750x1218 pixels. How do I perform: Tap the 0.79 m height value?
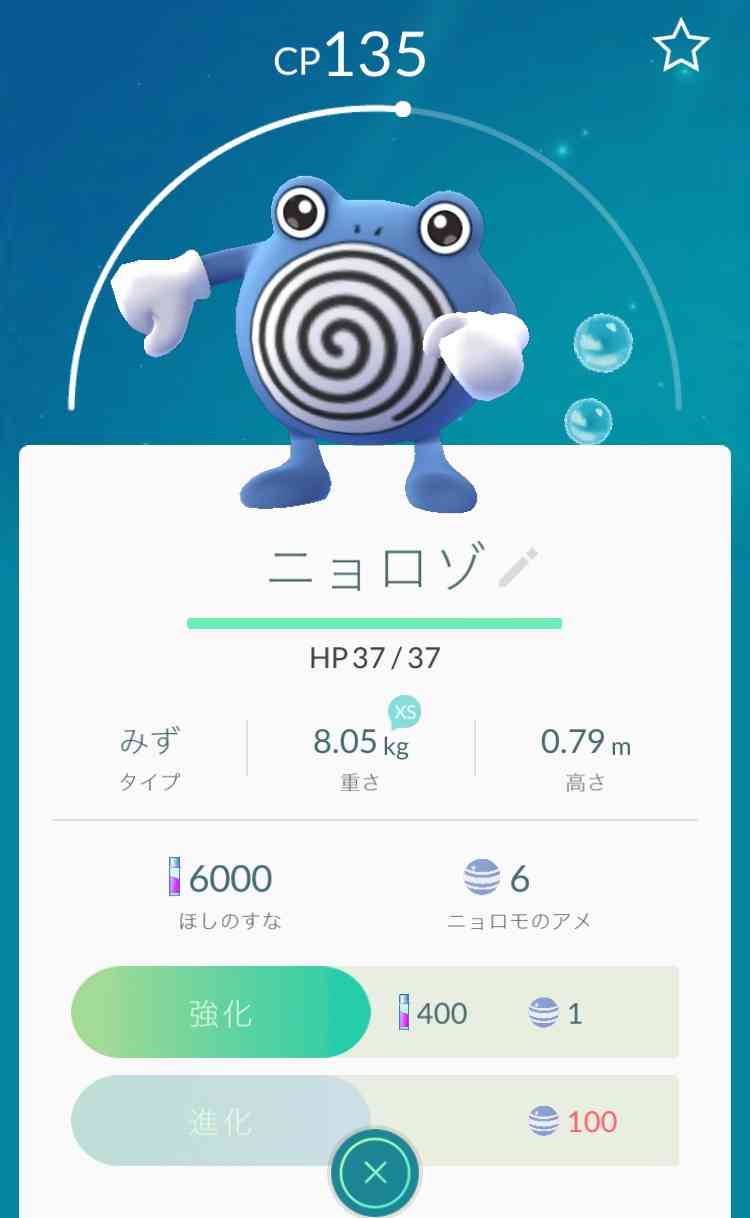(585, 742)
